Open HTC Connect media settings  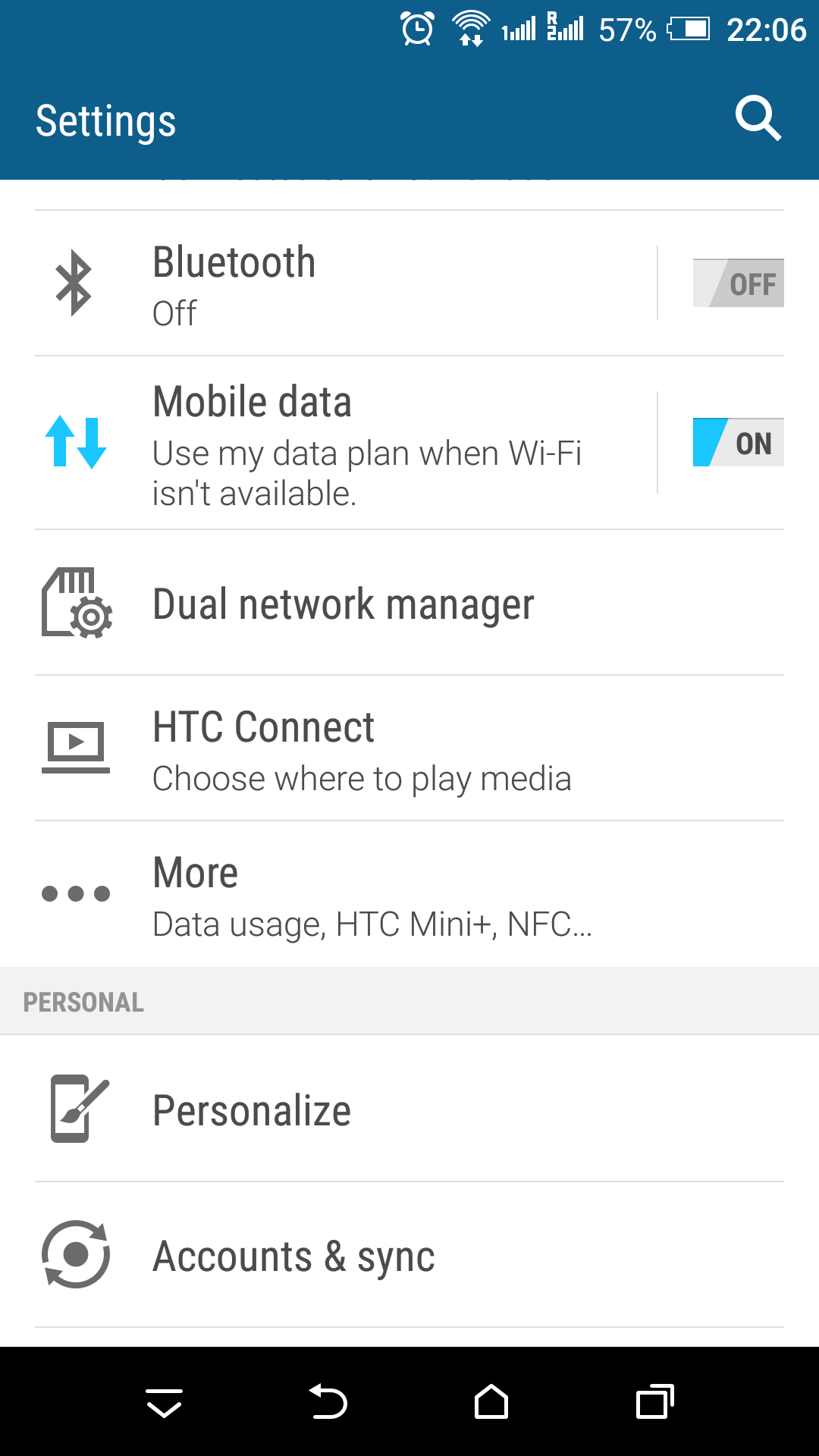(409, 748)
